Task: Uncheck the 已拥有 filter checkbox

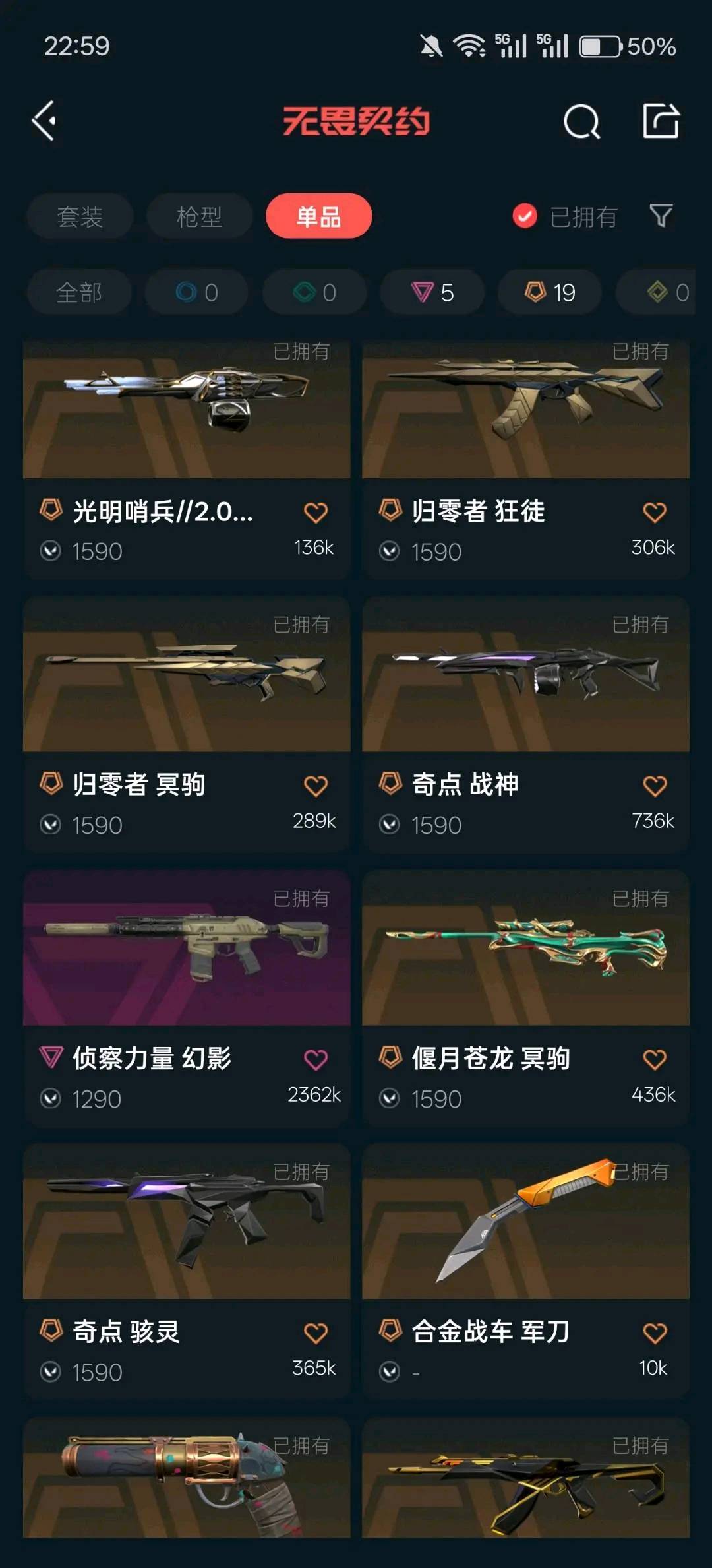Action: click(525, 216)
